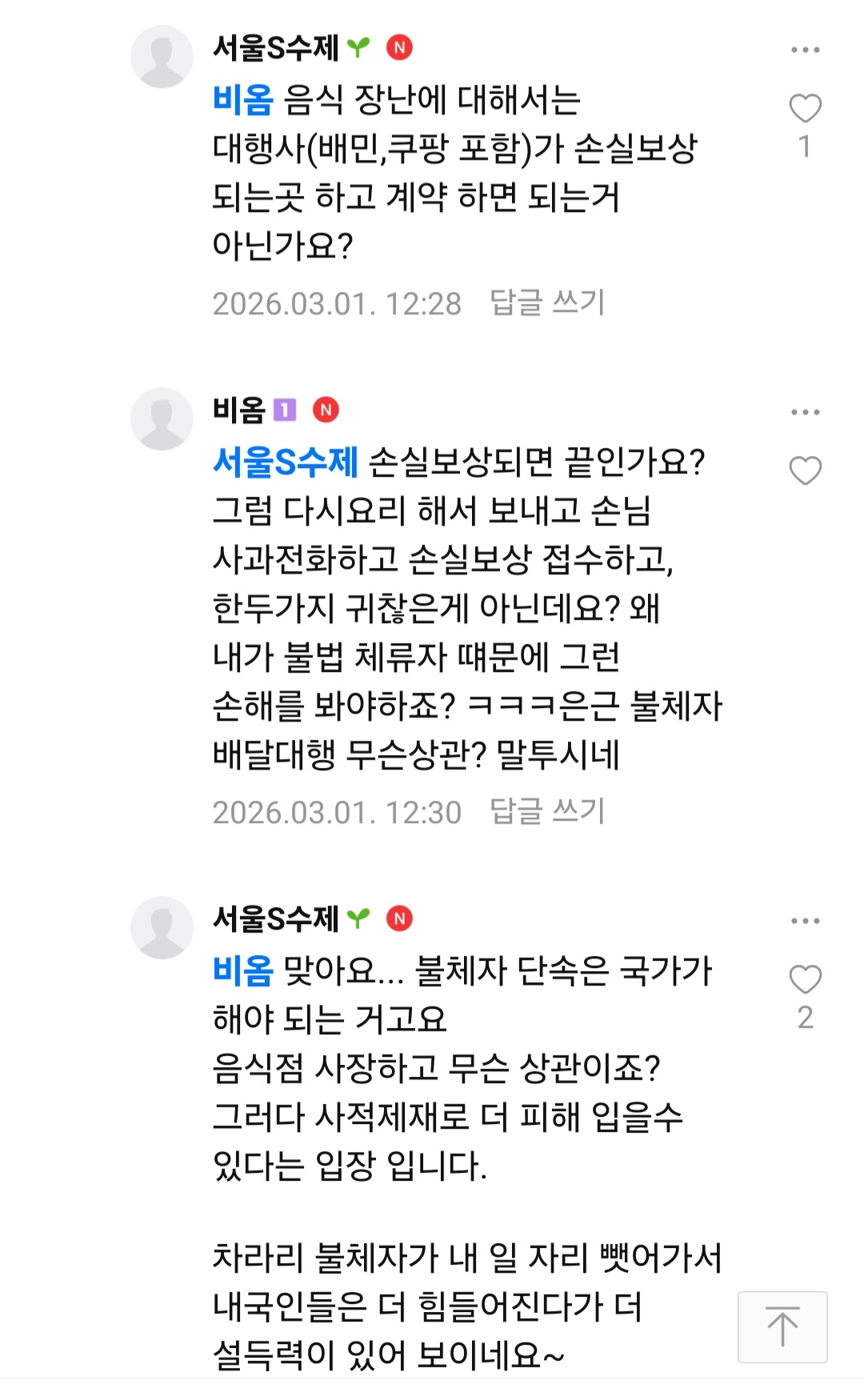Like 서울S수제's comment with 2 likes

pyautogui.click(x=805, y=980)
